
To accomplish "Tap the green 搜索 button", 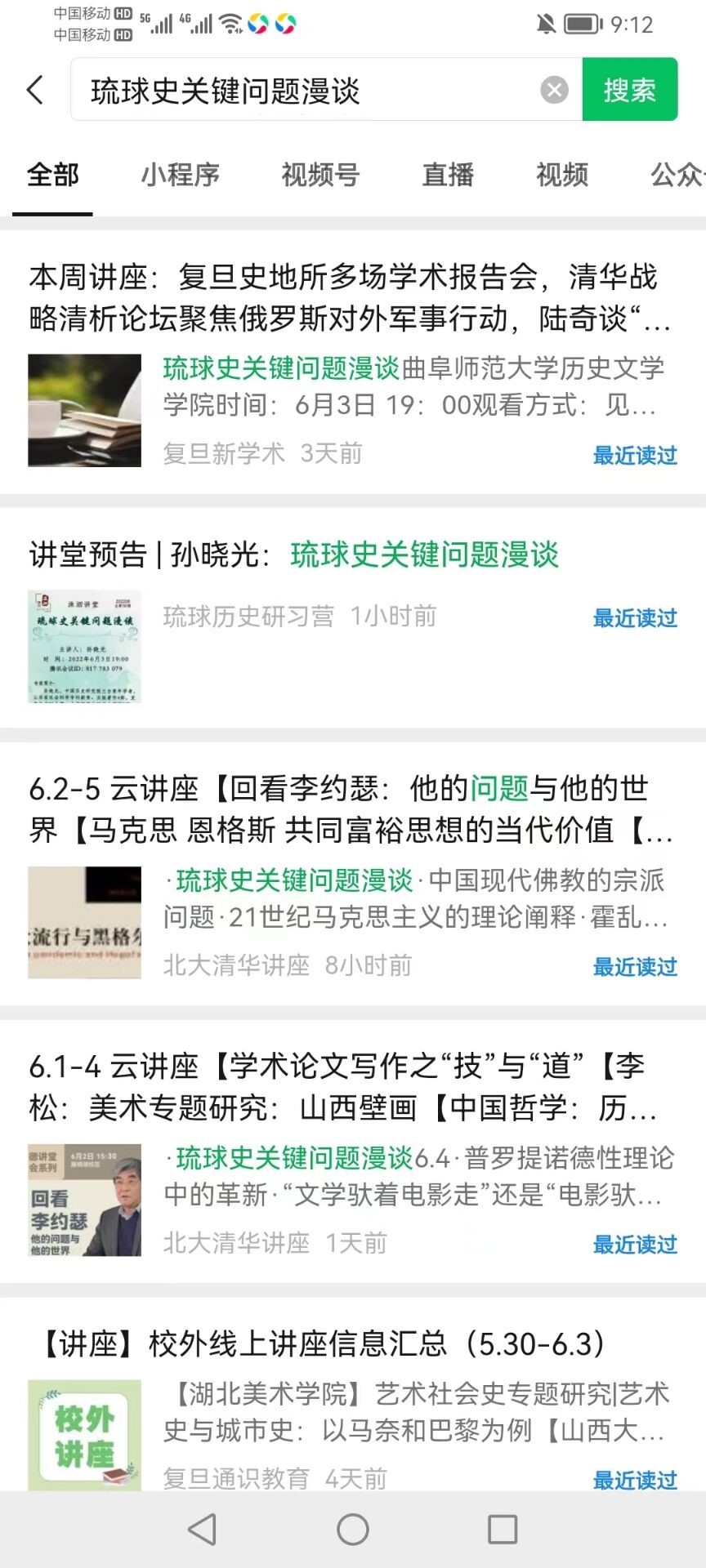I will coord(629,90).
